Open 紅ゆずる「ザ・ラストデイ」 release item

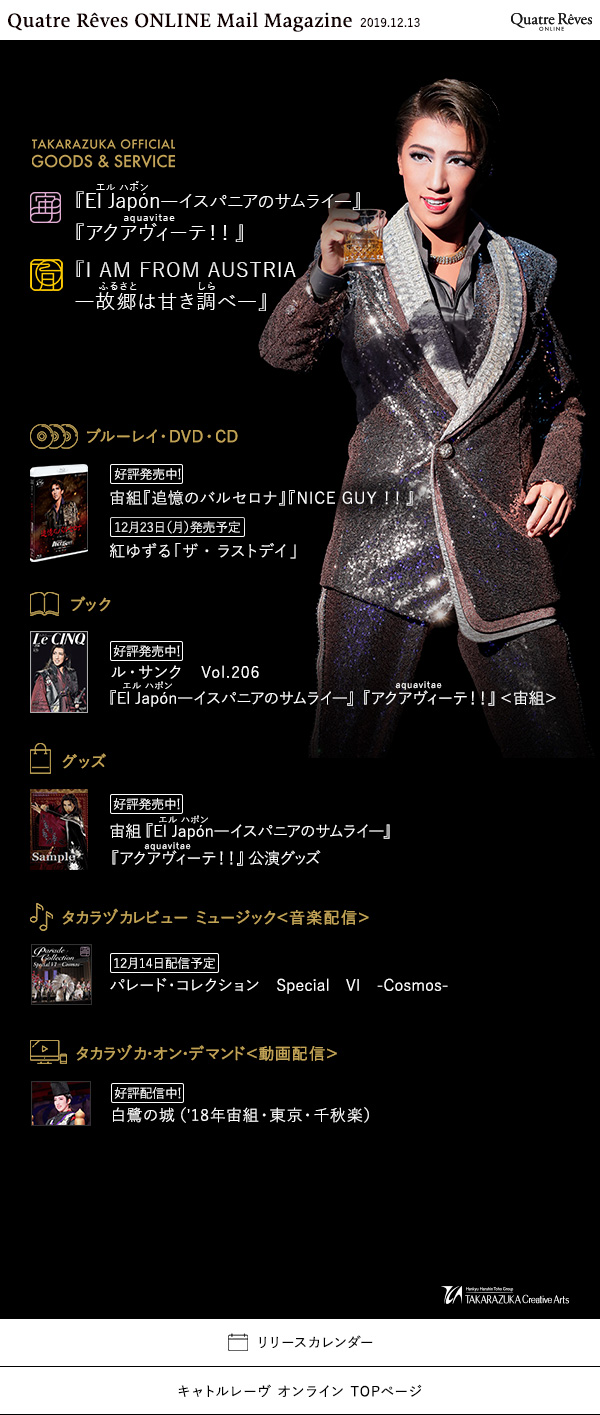pos(205,550)
